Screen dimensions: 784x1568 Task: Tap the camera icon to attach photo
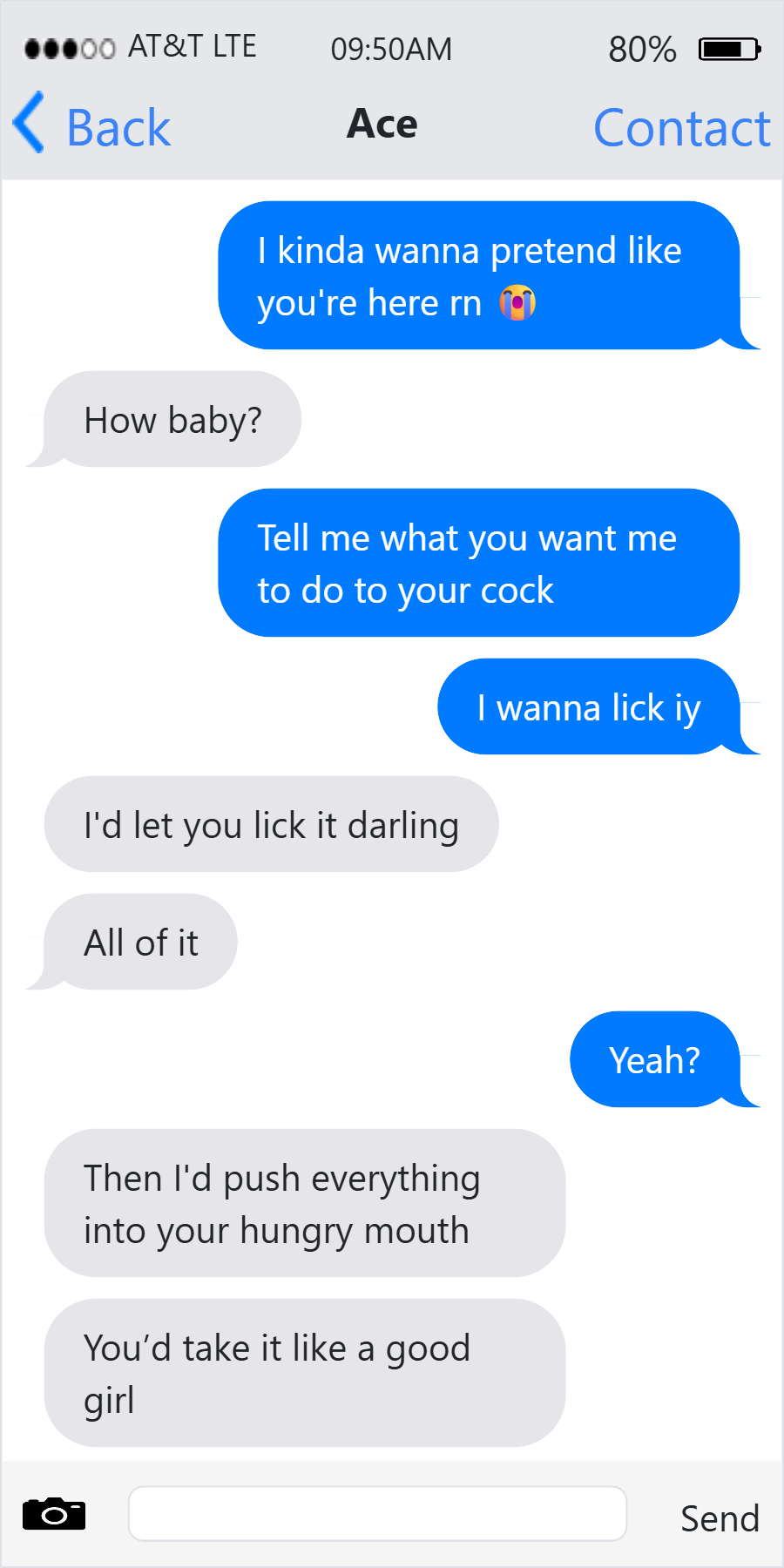pos(54,1514)
